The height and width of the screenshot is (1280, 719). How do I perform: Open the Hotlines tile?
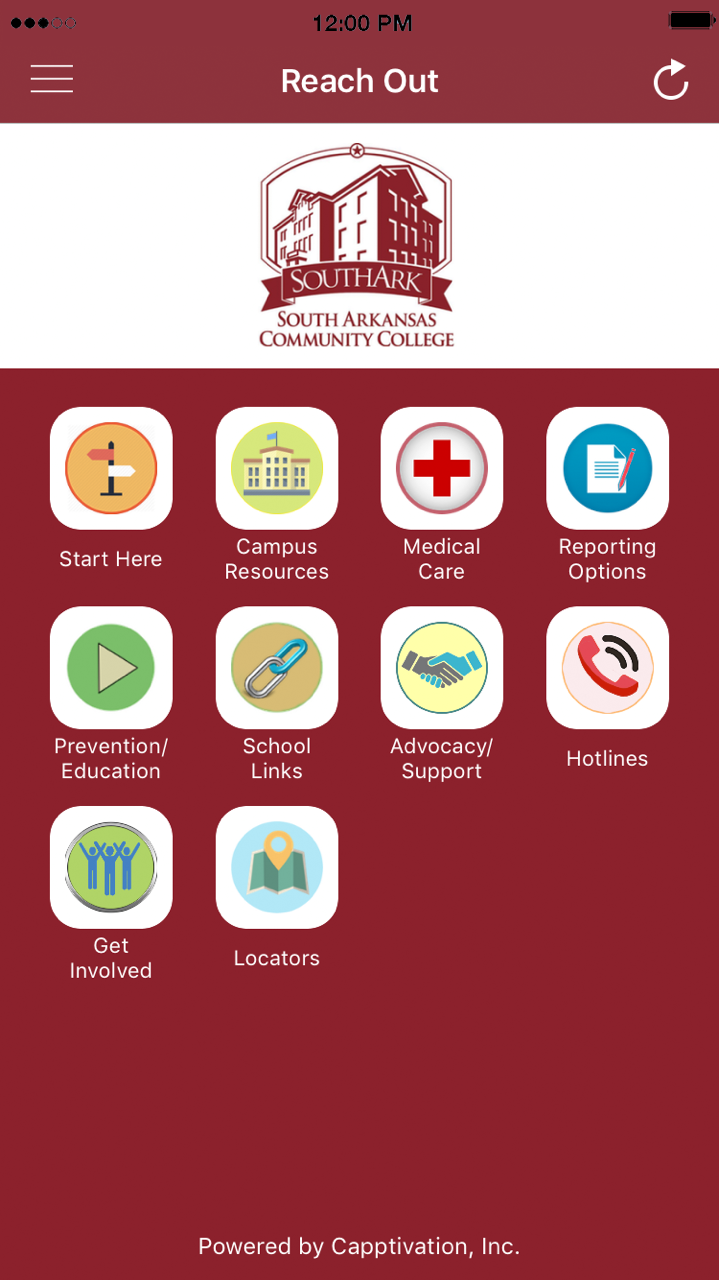click(x=607, y=667)
